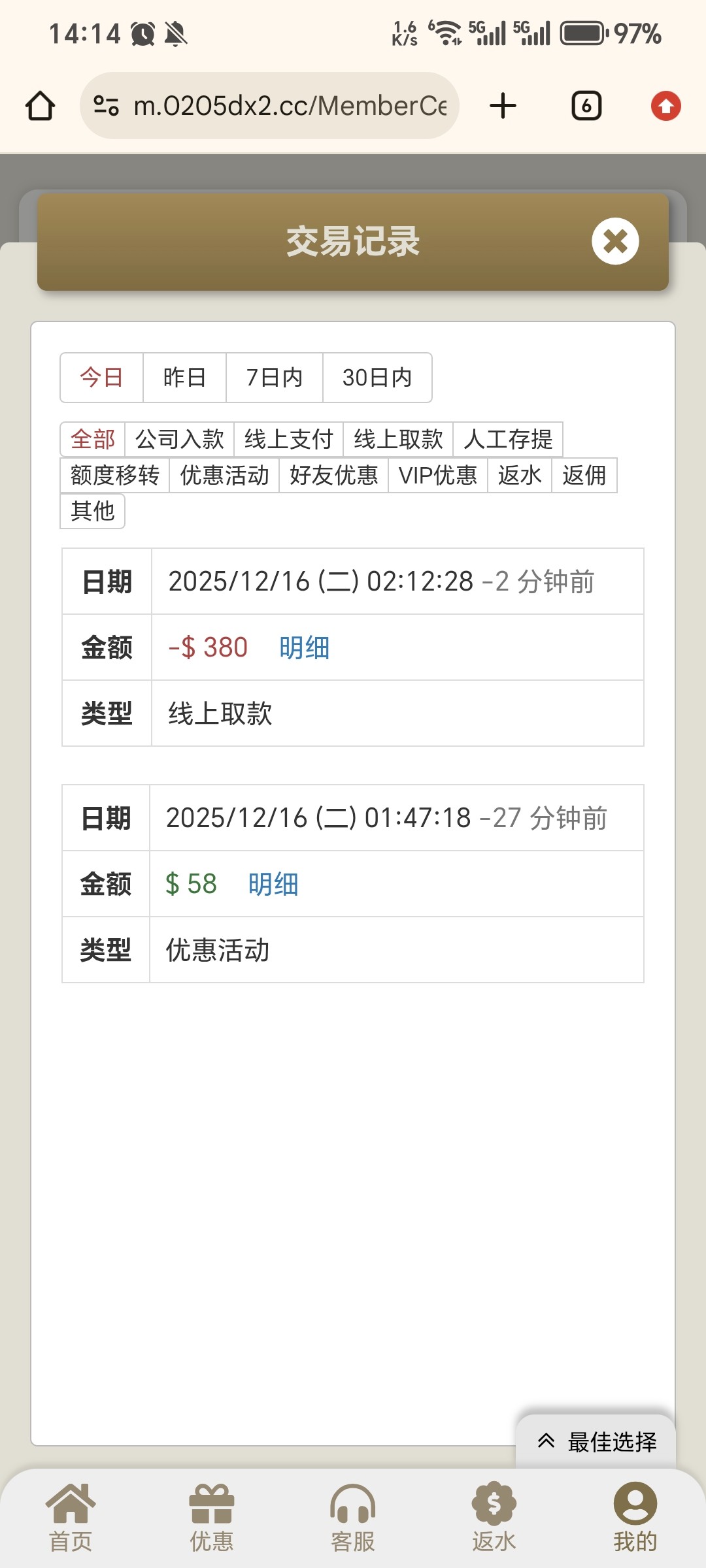Open 明细 details for the -$380 withdrawal

(303, 647)
